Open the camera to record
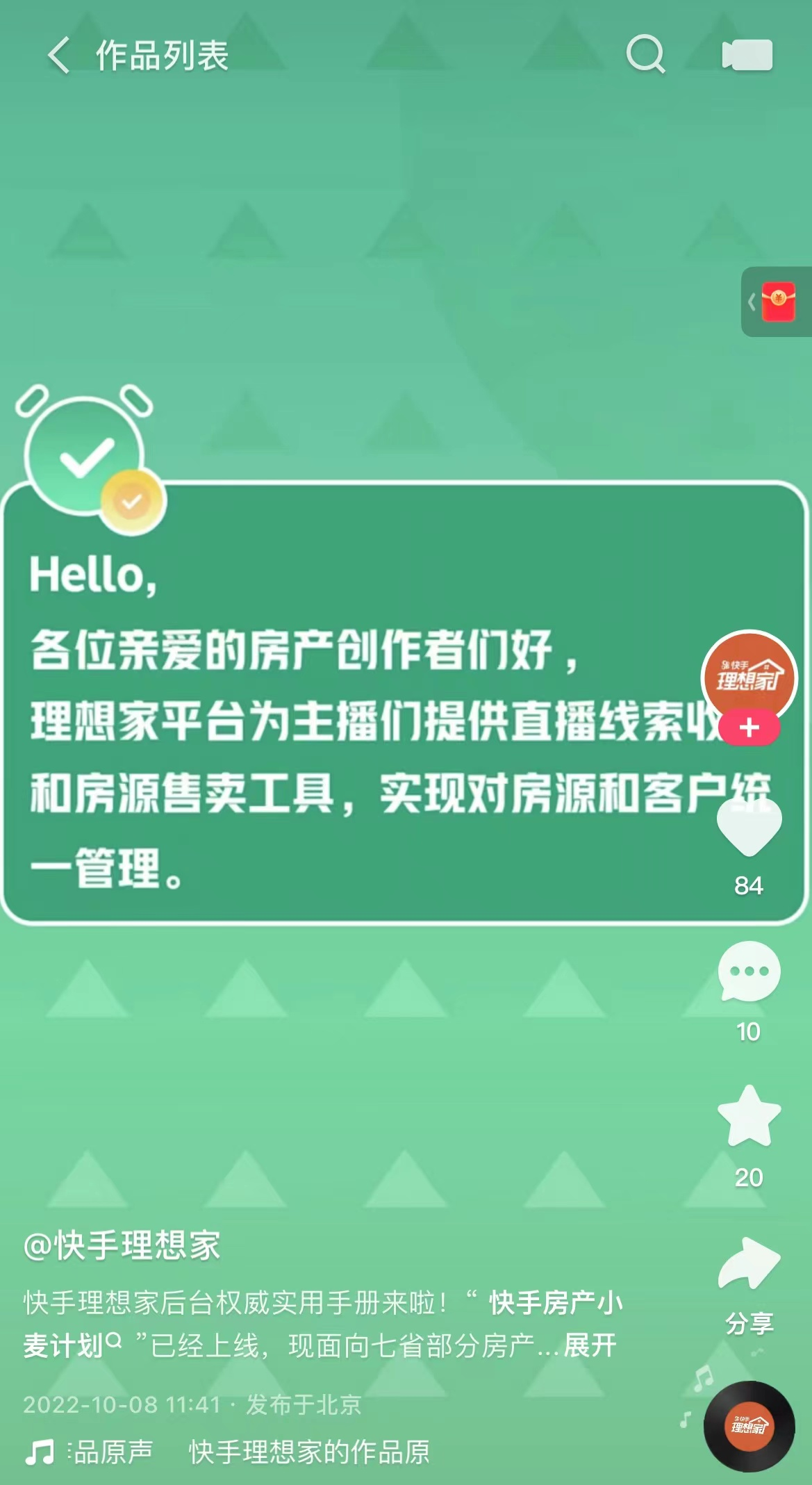This screenshot has width=812, height=1485. pyautogui.click(x=747, y=56)
